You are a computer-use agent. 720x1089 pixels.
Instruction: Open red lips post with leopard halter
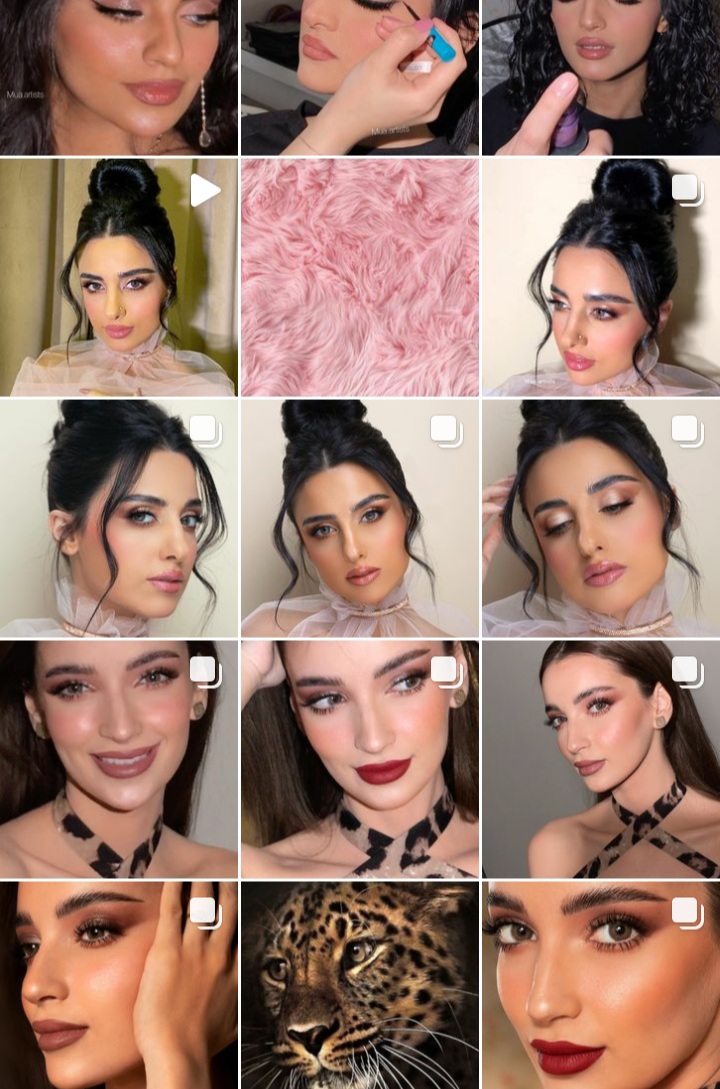[360, 760]
